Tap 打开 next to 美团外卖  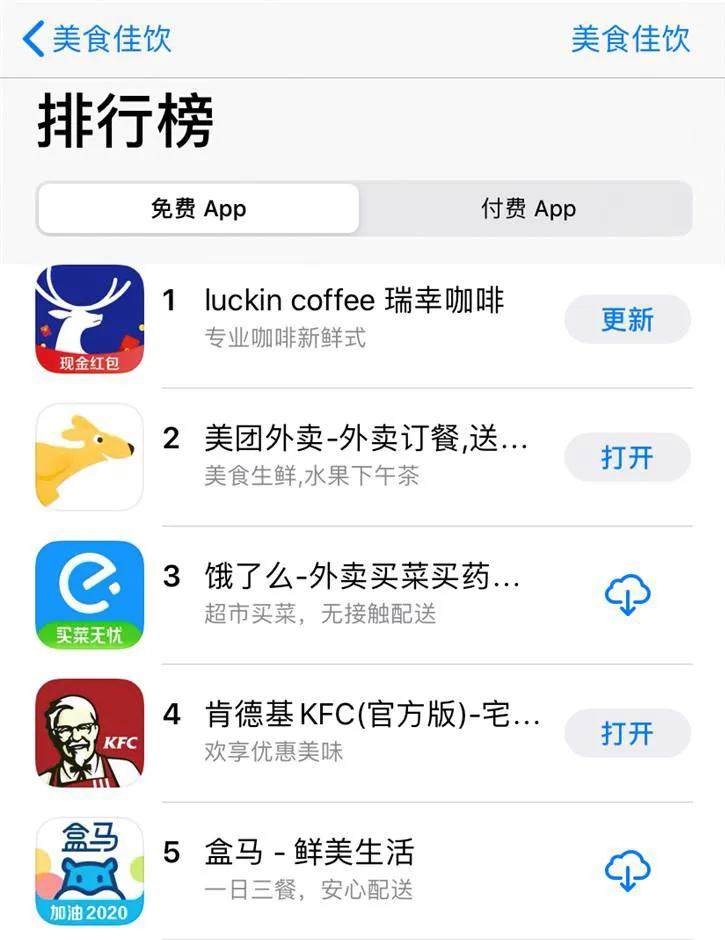tap(627, 458)
